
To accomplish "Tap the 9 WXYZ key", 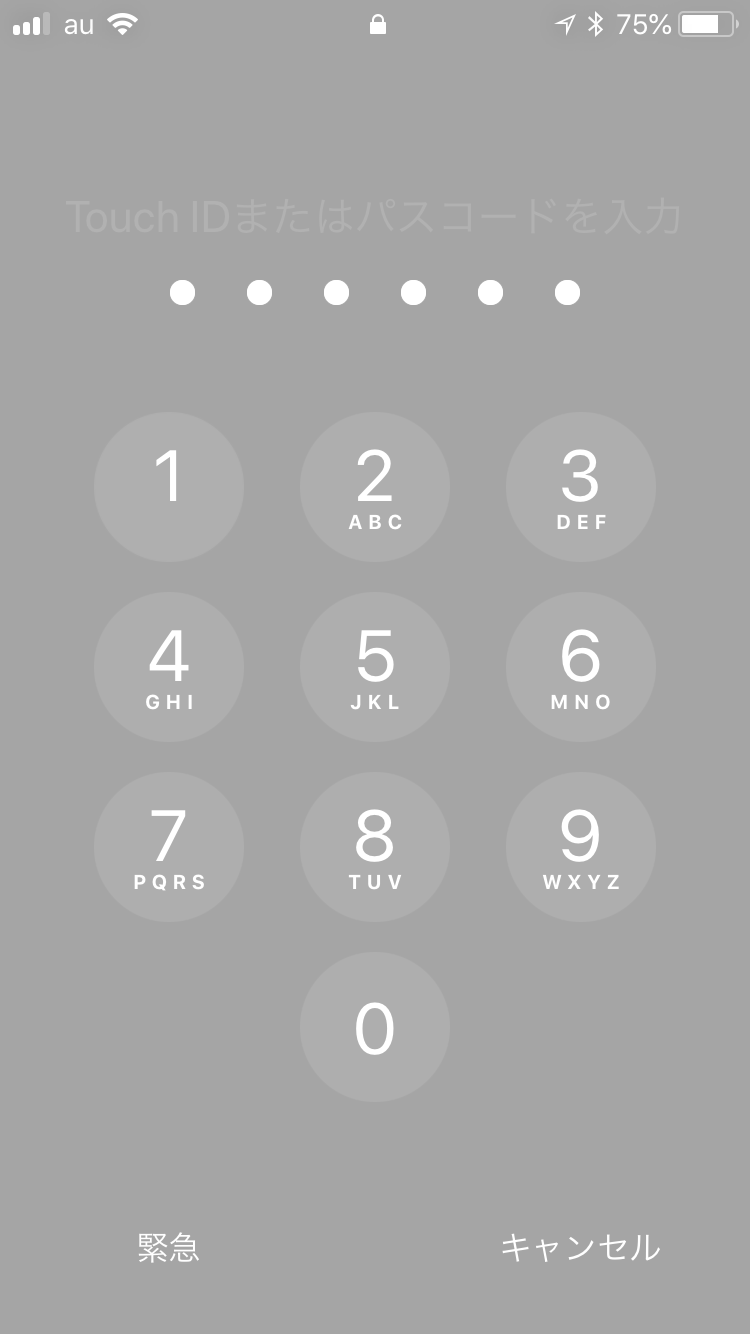I will pos(581,847).
